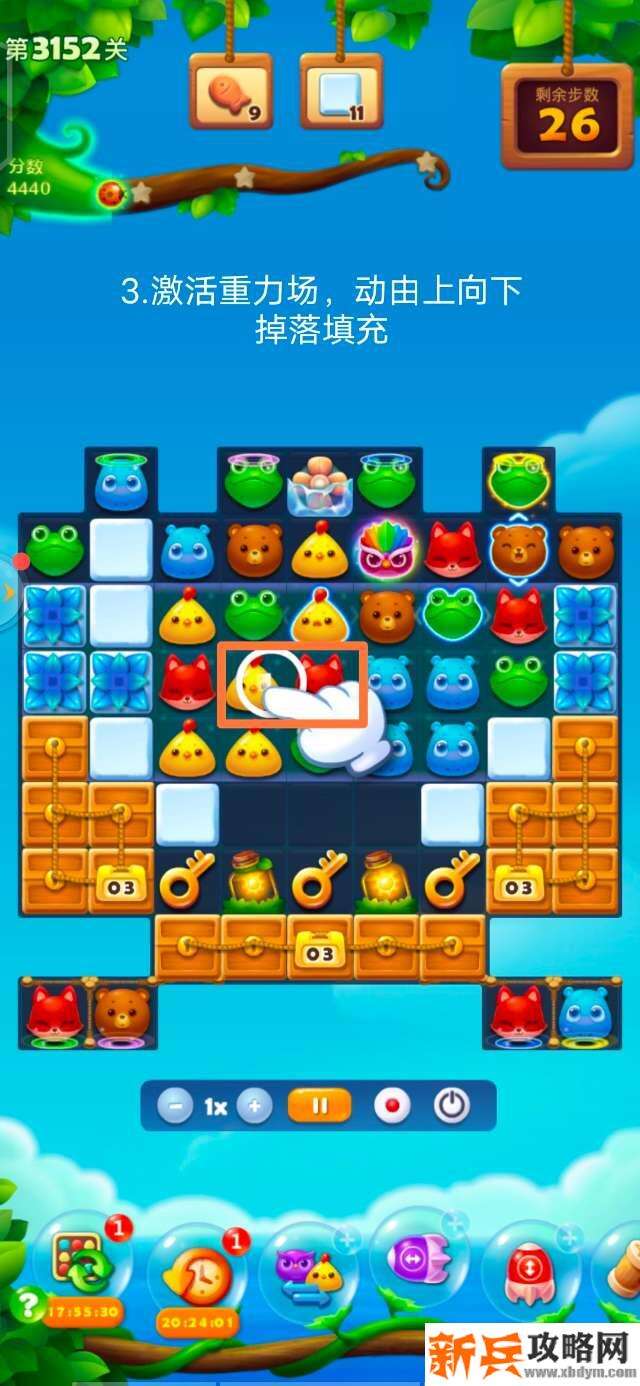Tap the power button to exit playback
The height and width of the screenshot is (1386, 640).
[451, 1106]
